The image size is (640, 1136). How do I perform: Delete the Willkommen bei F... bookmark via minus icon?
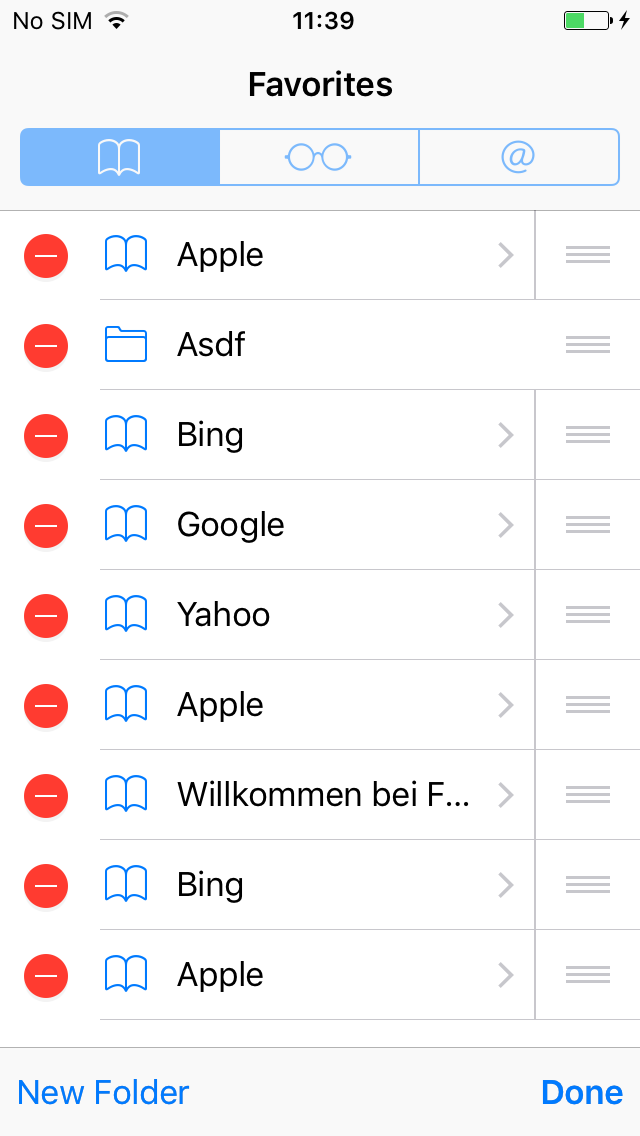tap(46, 795)
